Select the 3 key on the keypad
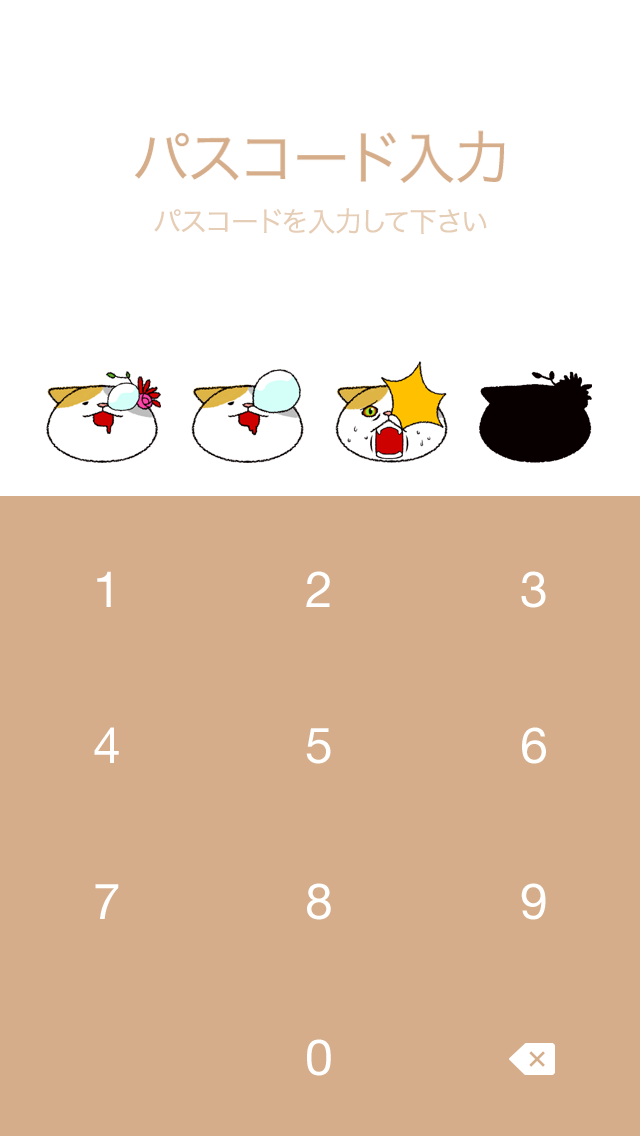 click(533, 590)
